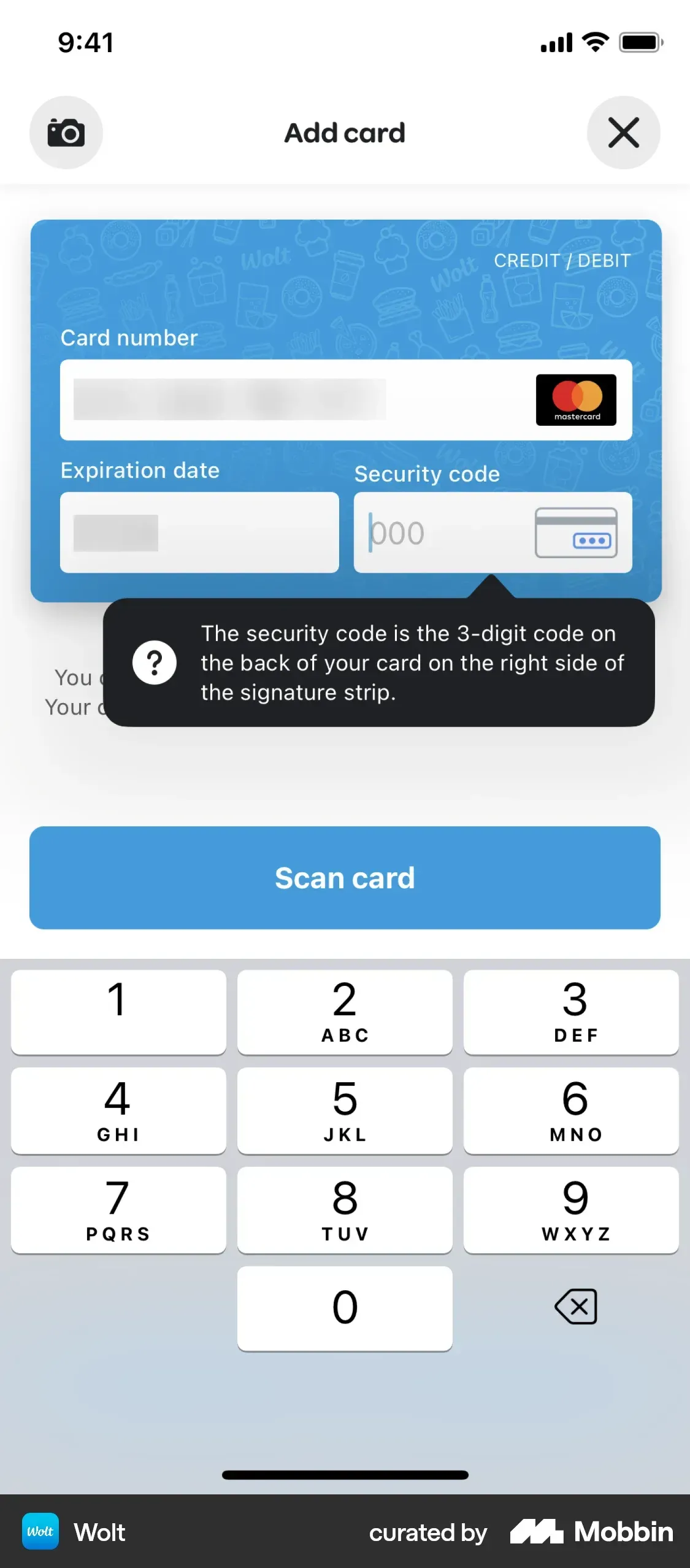Close the Add card screen

pos(623,133)
